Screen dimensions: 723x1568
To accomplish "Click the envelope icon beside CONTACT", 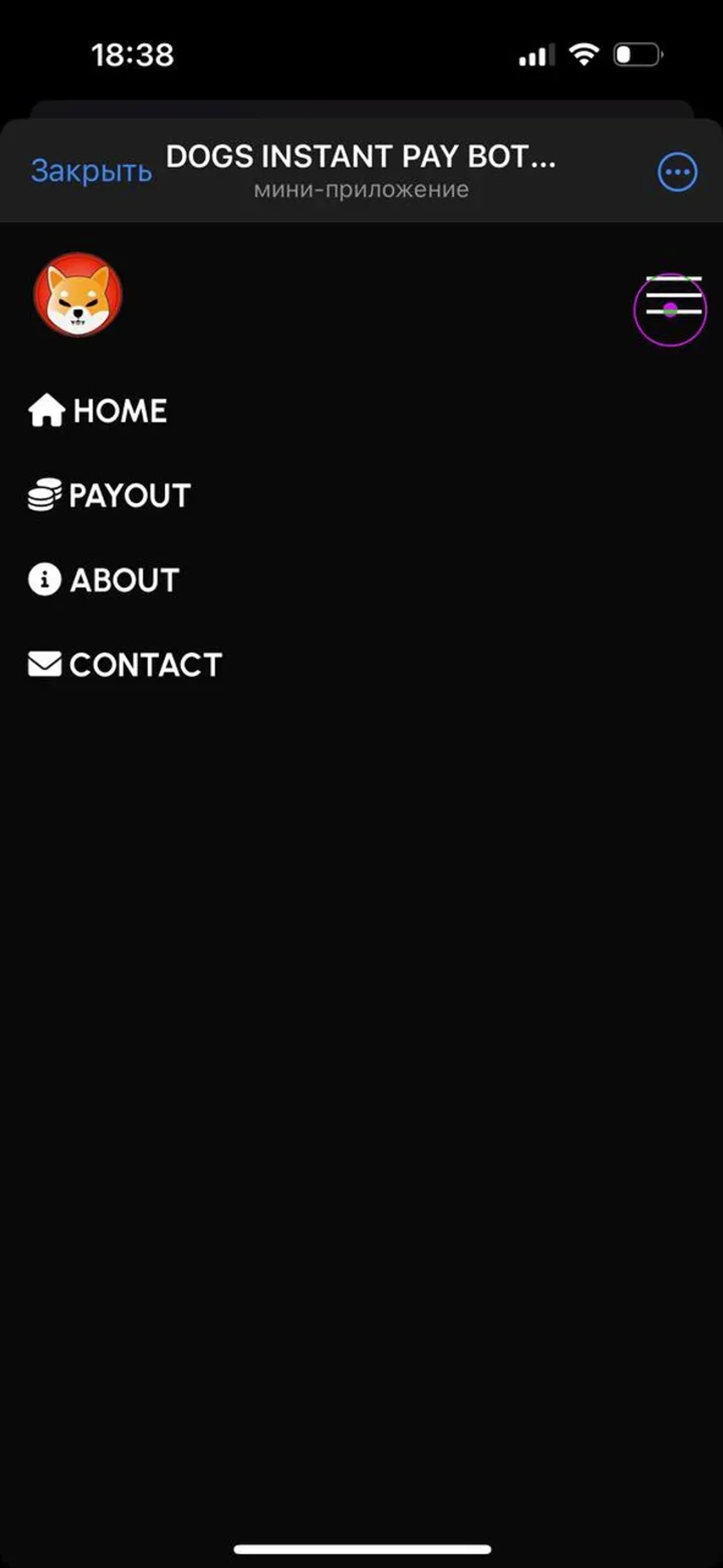I will click(43, 664).
